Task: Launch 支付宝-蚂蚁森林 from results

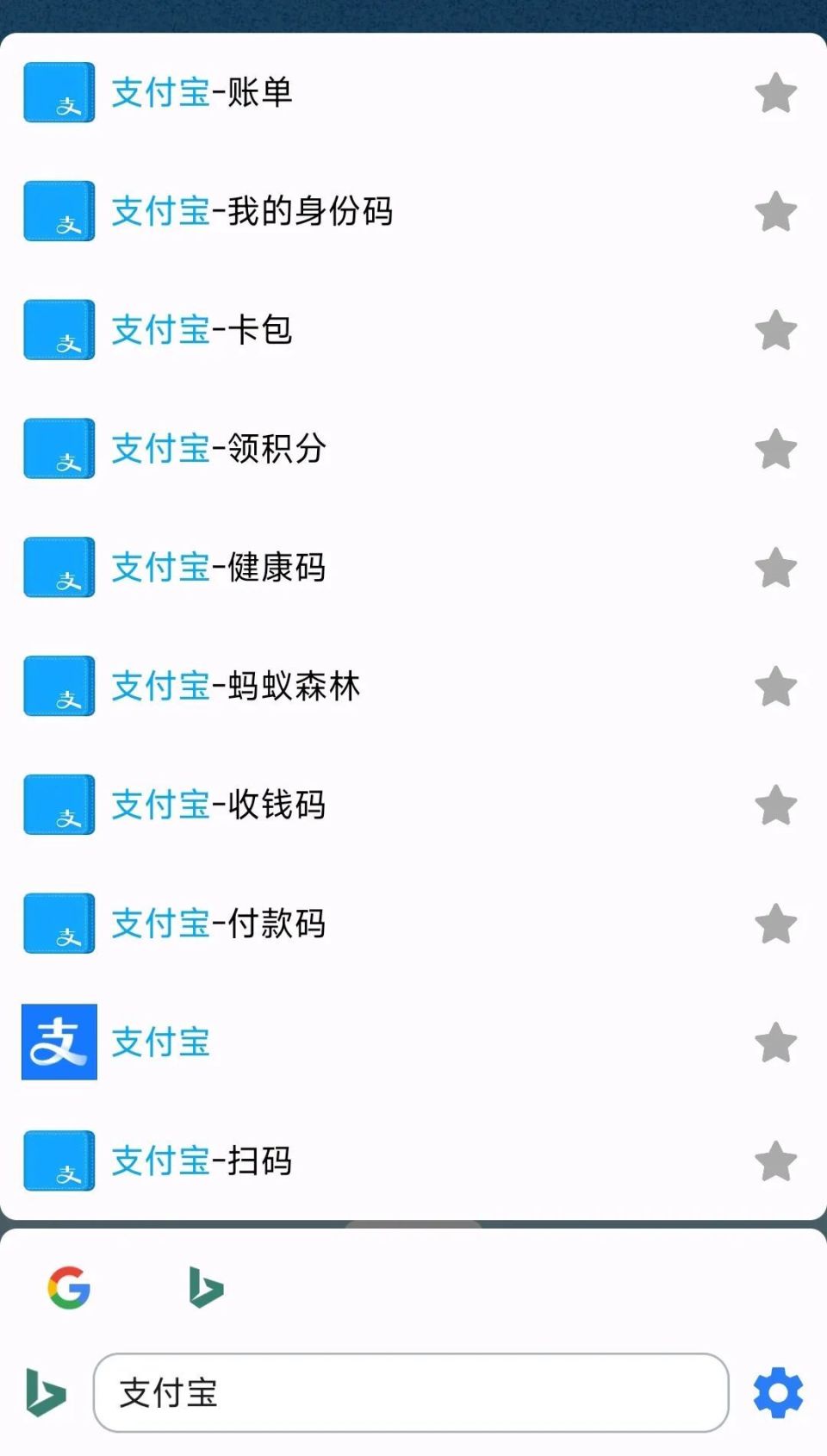Action: pos(236,687)
